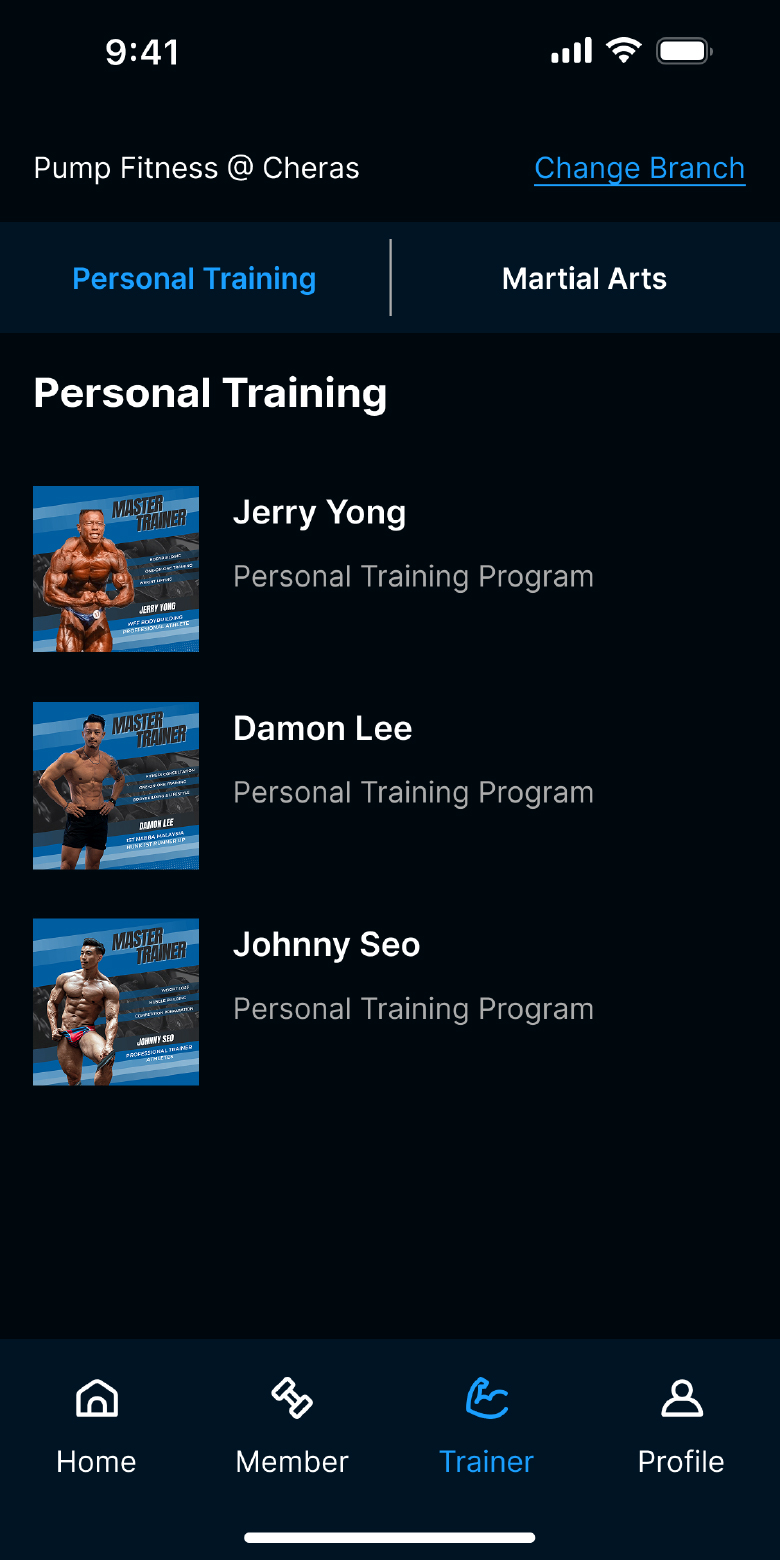Select the Trainer tab in bottom bar
This screenshot has width=780, height=1561.
tap(487, 1426)
